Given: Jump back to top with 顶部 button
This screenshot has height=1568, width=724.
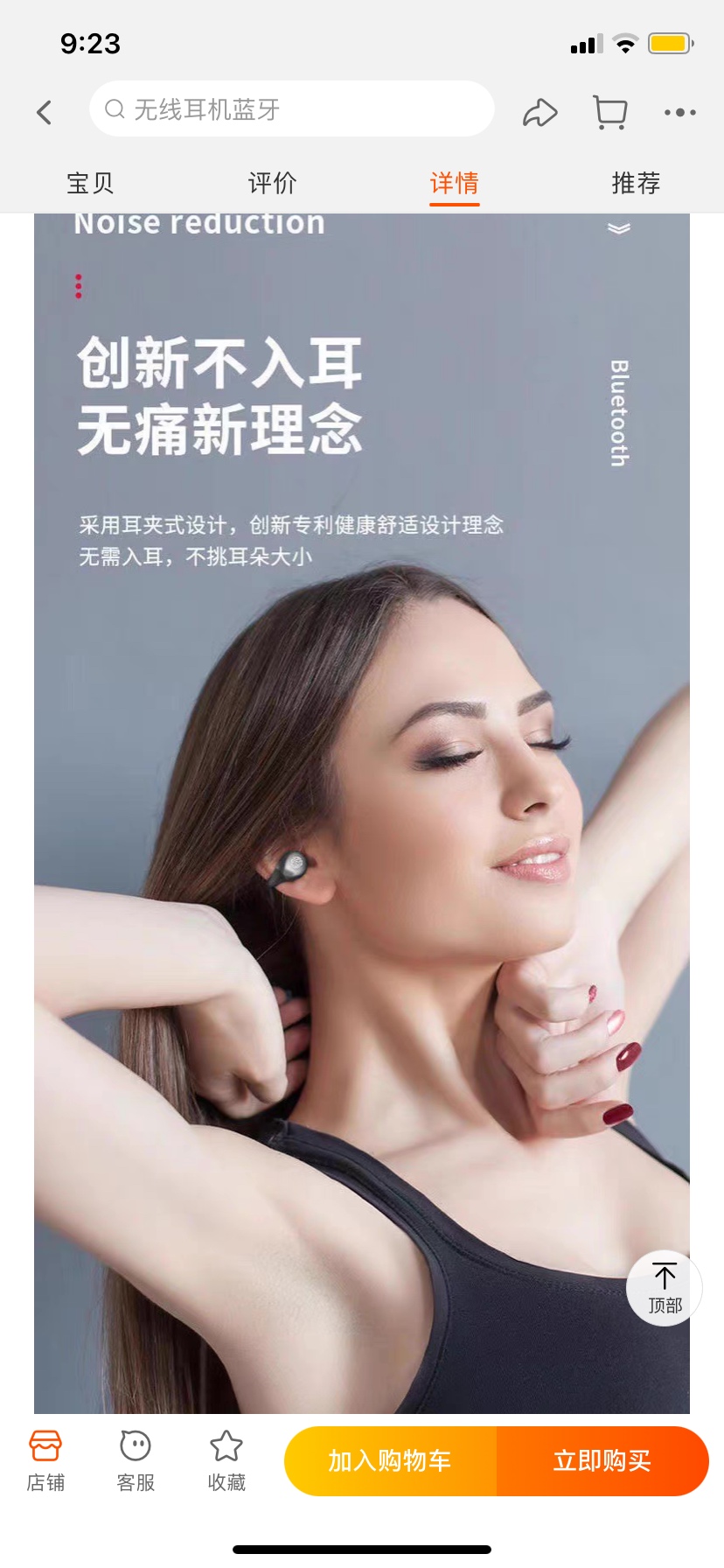Looking at the screenshot, I should tap(665, 1287).
